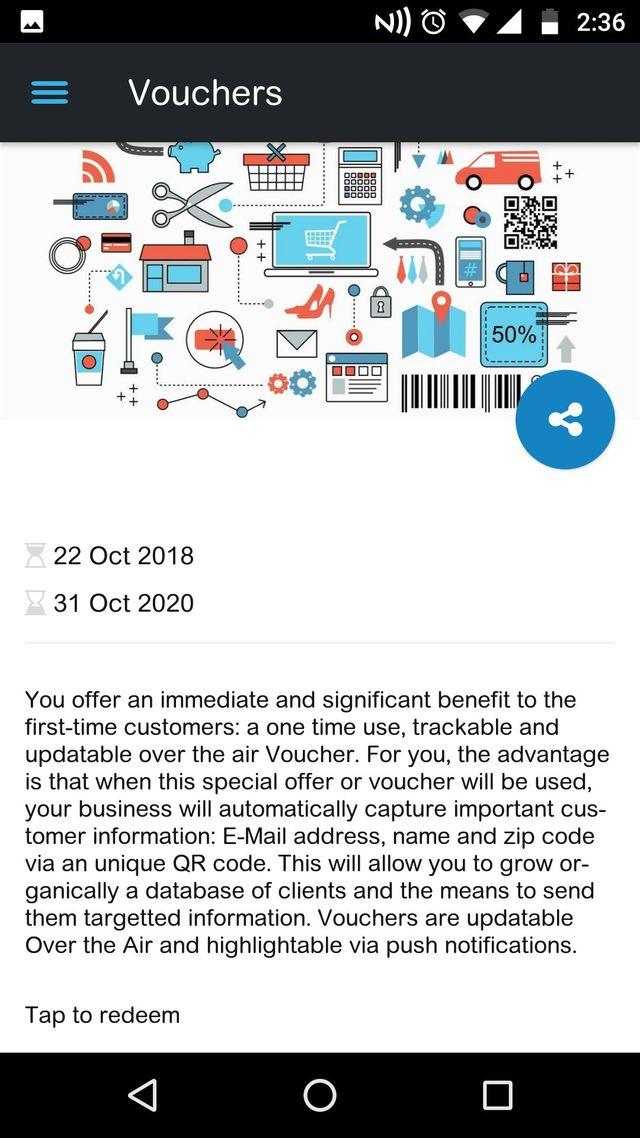Tap to redeem the voucher

click(102, 1015)
